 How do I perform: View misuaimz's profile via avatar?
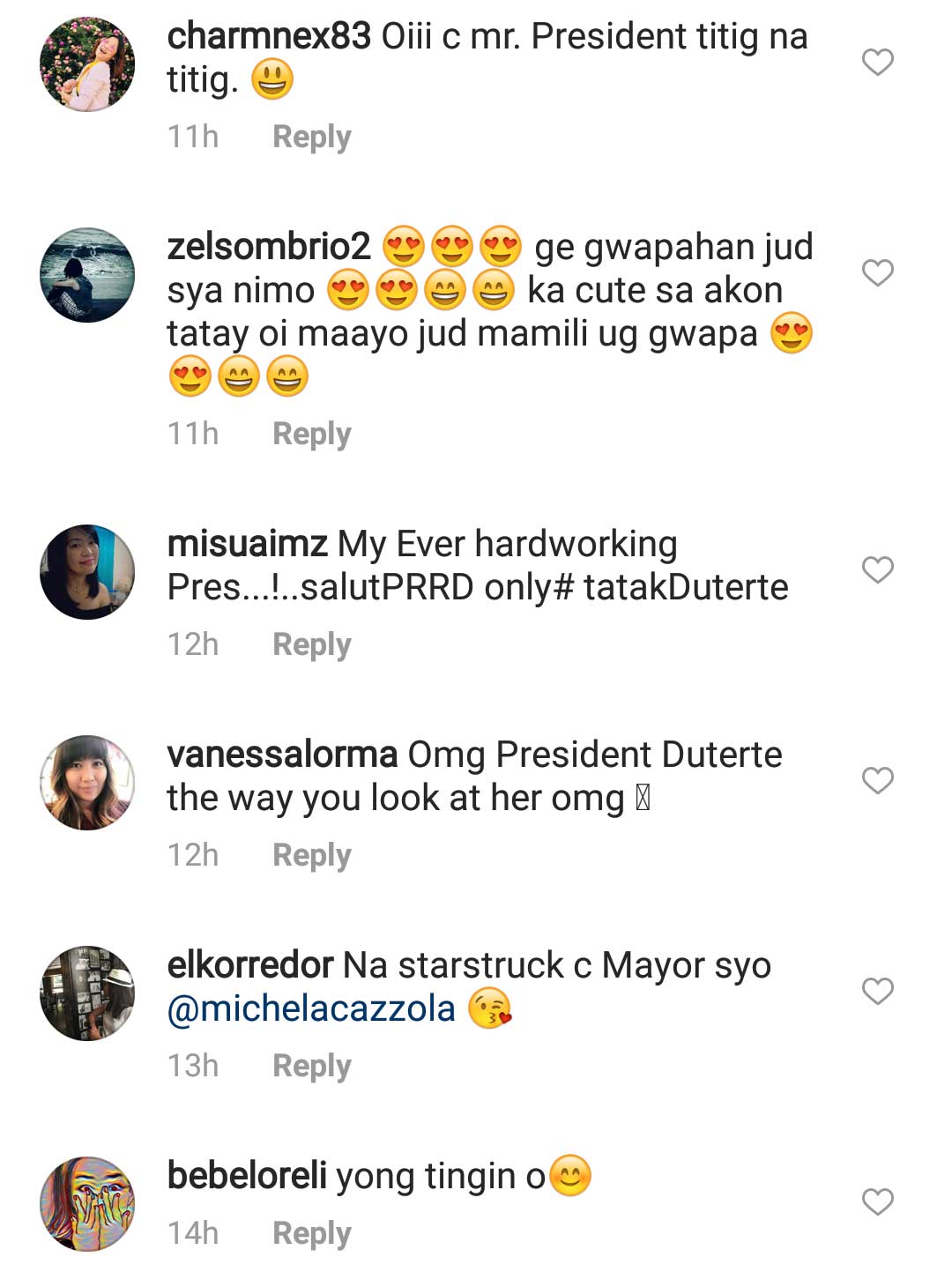click(87, 572)
